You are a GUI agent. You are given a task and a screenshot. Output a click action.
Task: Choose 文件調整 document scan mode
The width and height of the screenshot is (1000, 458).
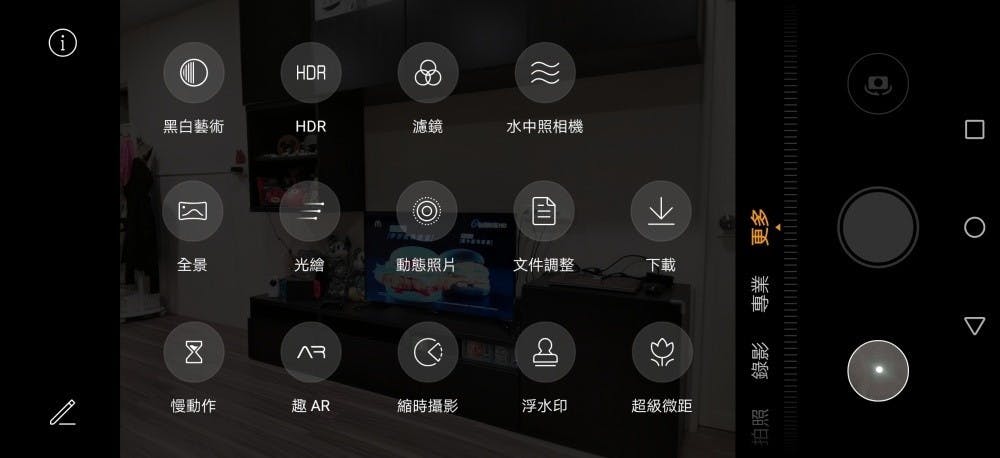(x=544, y=211)
